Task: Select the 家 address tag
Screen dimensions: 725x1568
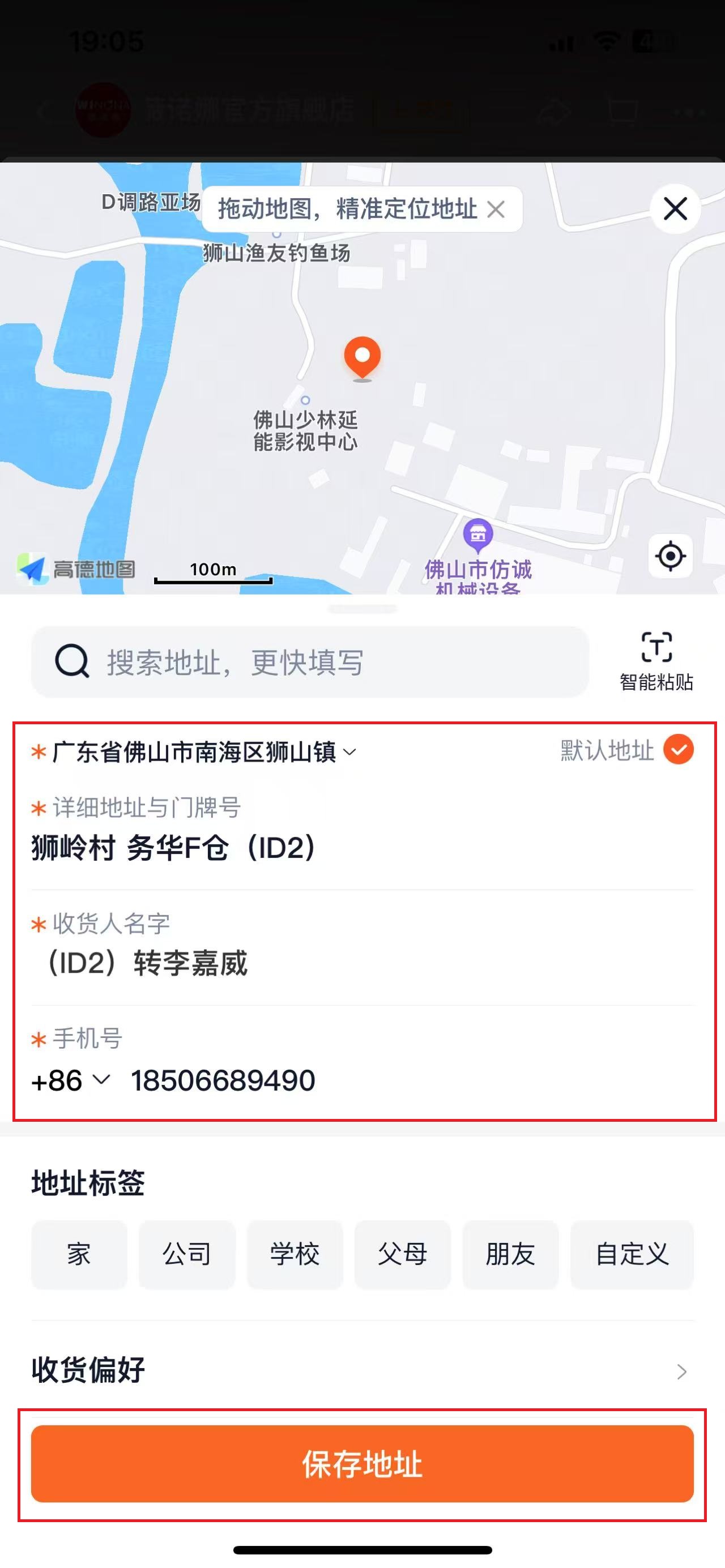Action: [79, 1254]
